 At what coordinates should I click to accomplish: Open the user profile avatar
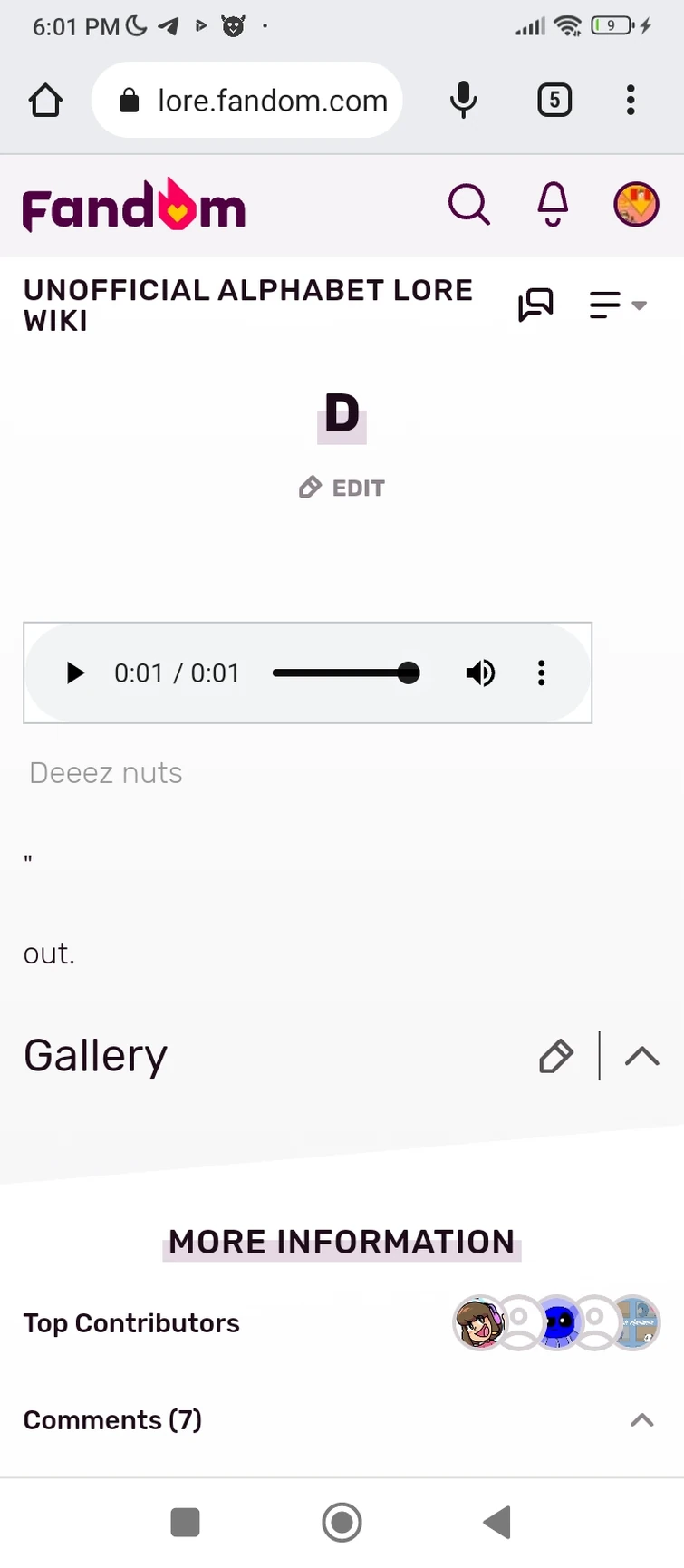tap(636, 205)
